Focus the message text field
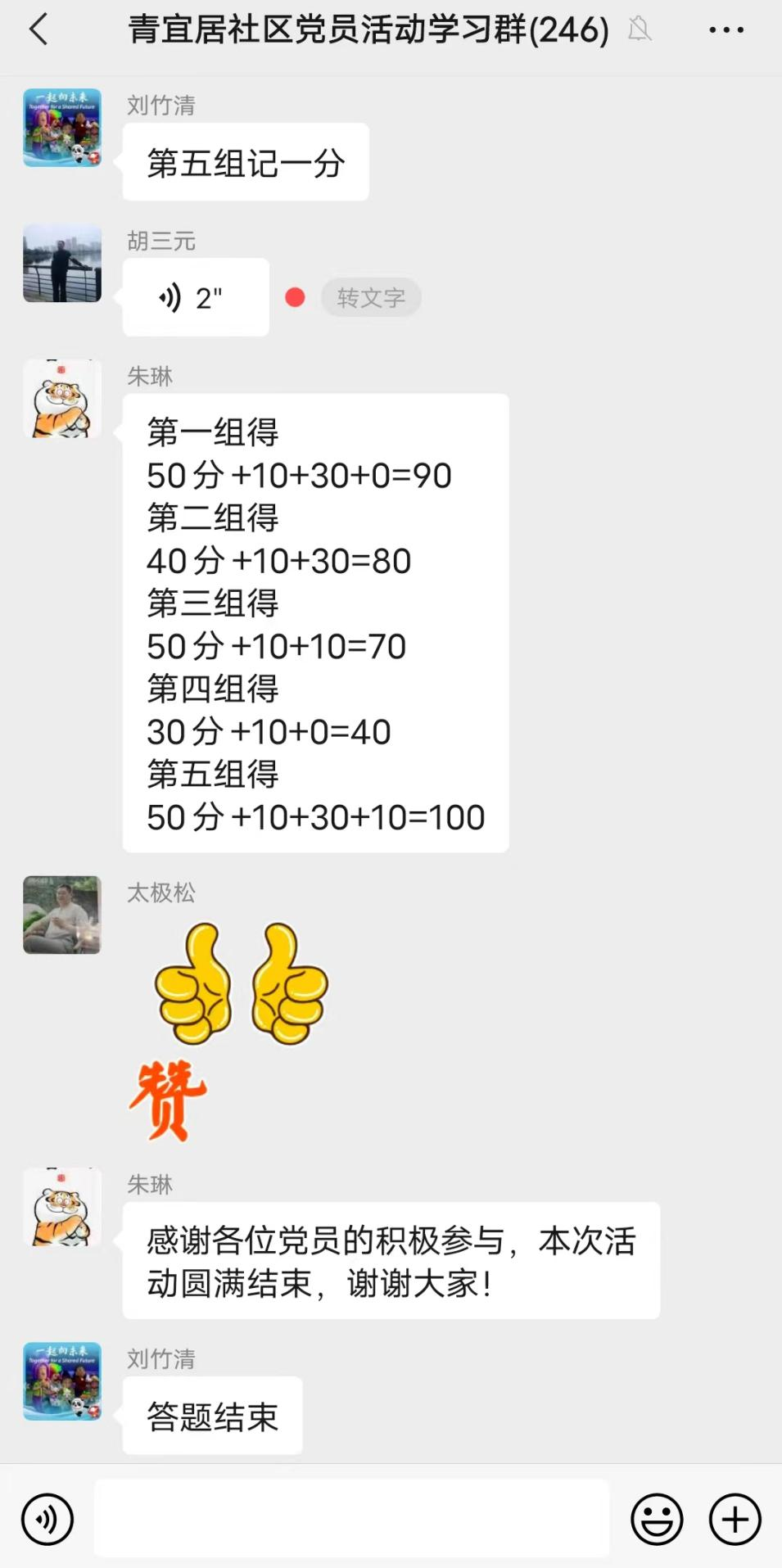Screen dimensions: 782x1568 click(352, 1519)
